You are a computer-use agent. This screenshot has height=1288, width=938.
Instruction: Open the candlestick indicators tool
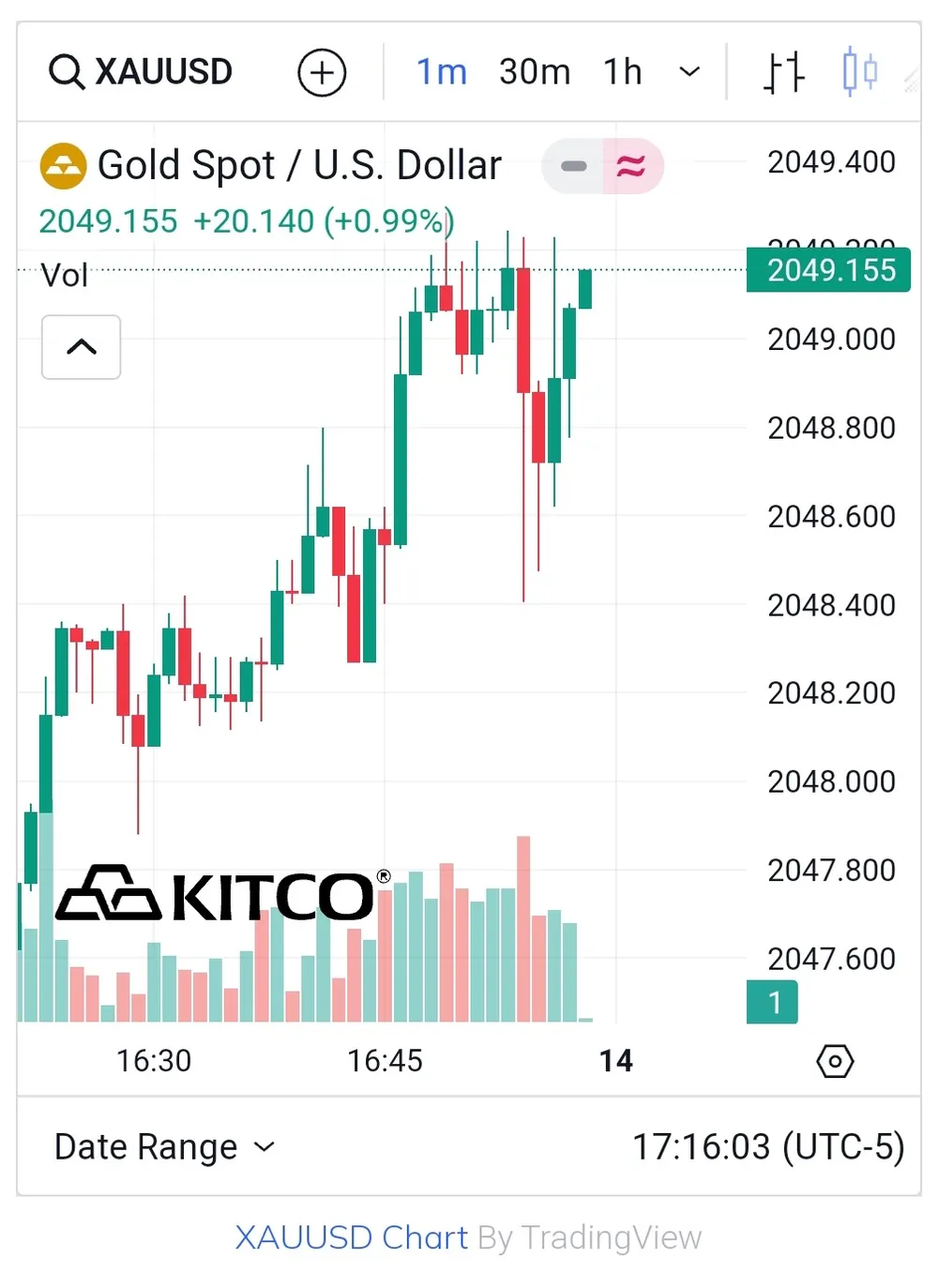coord(859,71)
